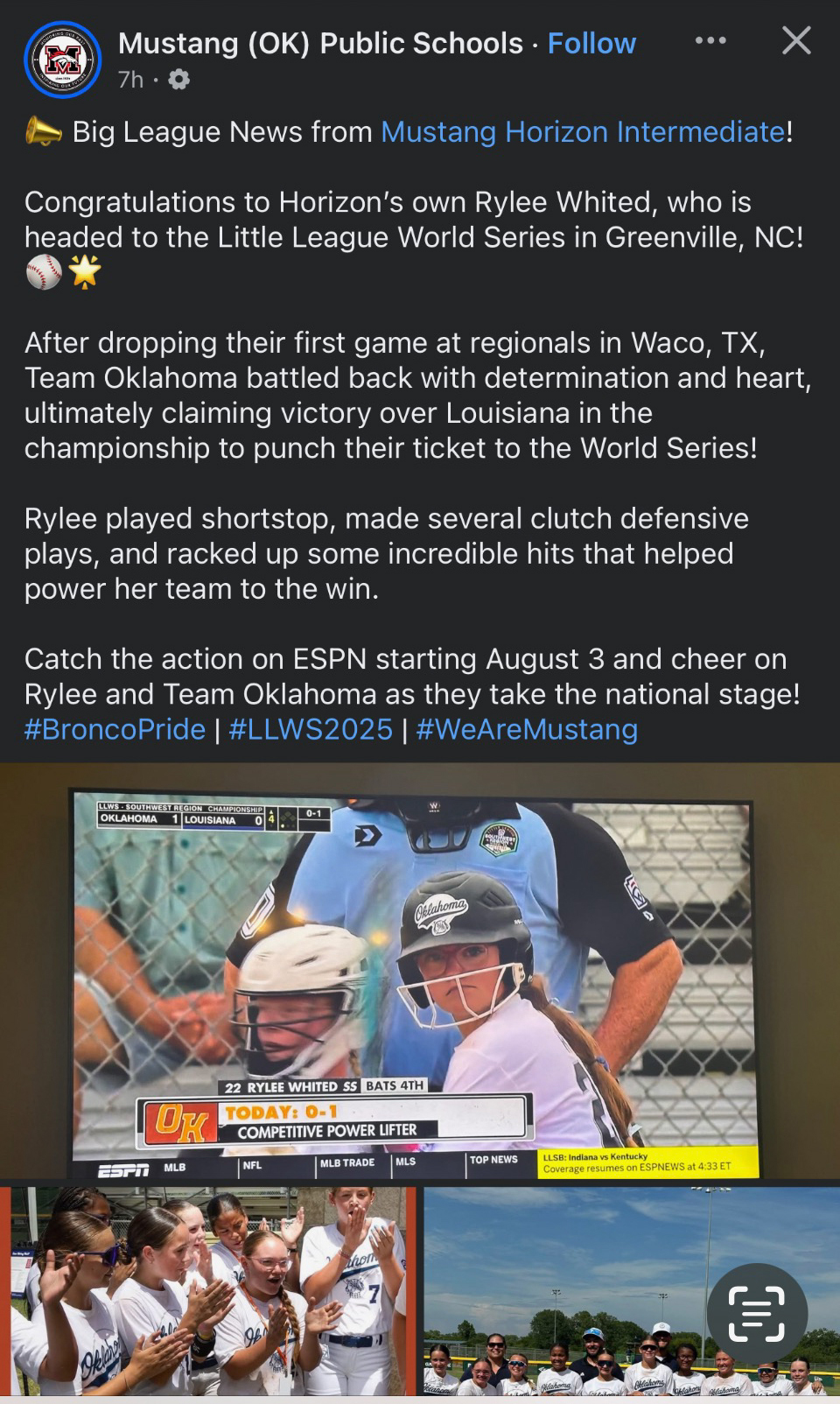This screenshot has height=1404, width=840.
Task: Open the #WeAreMustang hashtag
Action: pyautogui.click(x=527, y=730)
